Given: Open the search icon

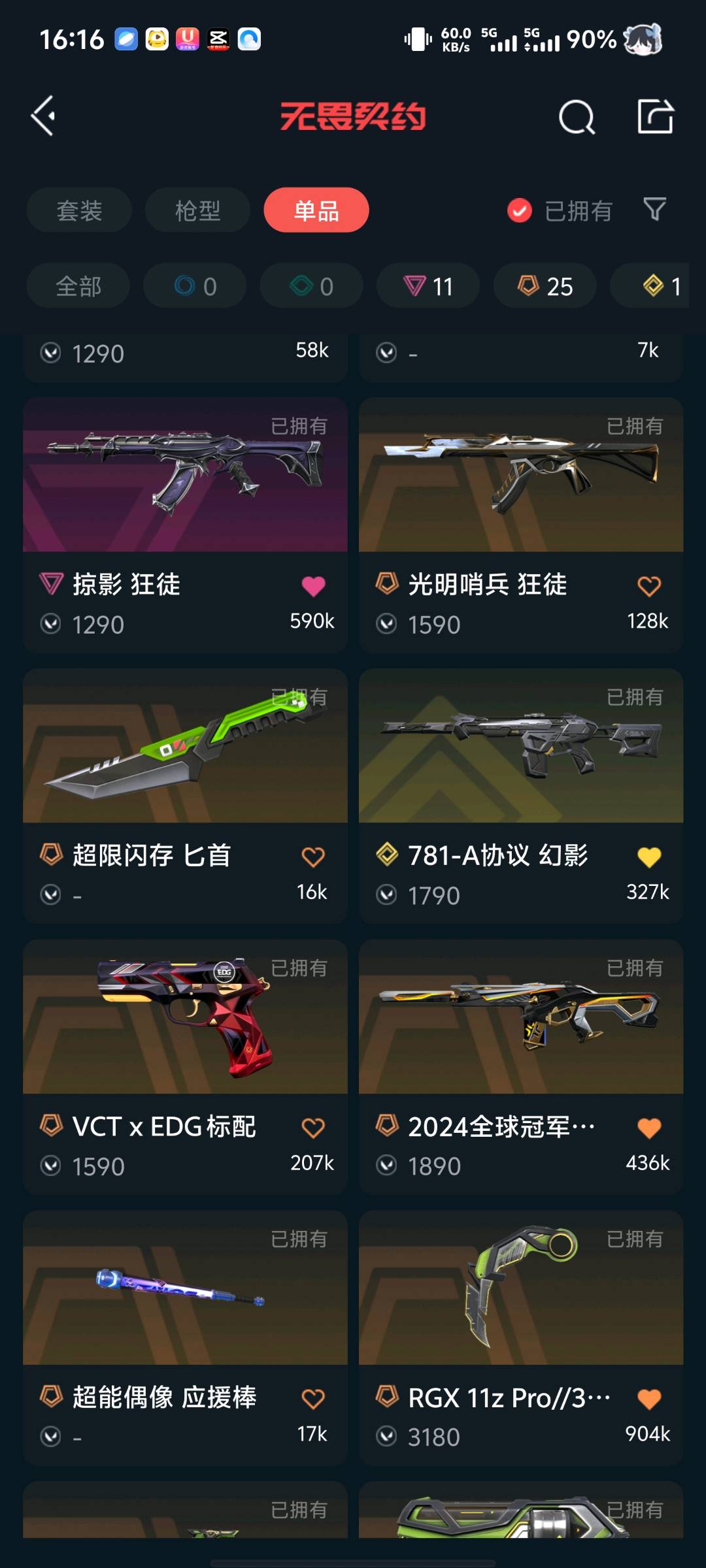Looking at the screenshot, I should 577,118.
